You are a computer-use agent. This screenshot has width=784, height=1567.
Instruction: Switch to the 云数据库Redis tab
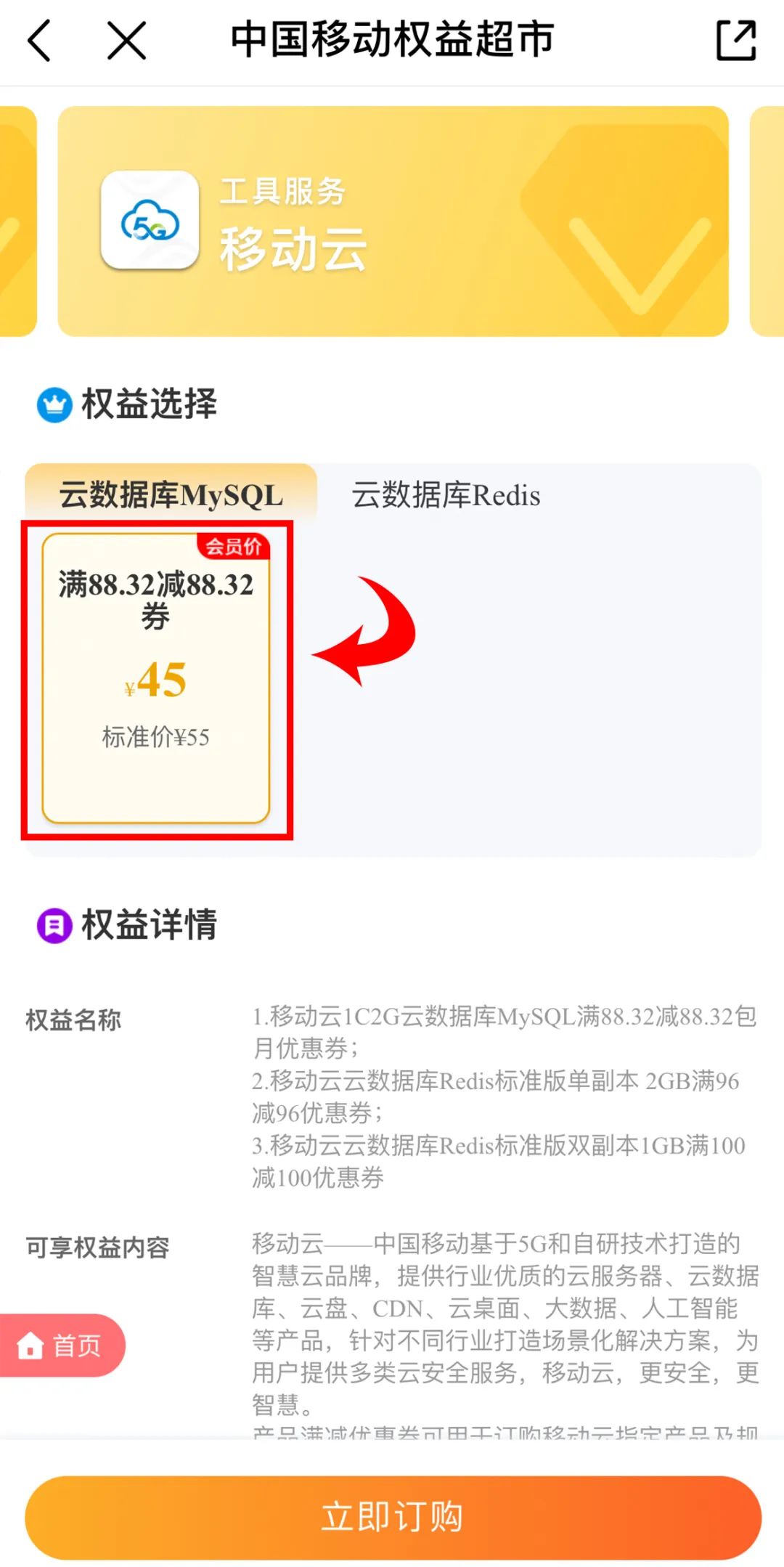click(x=448, y=495)
